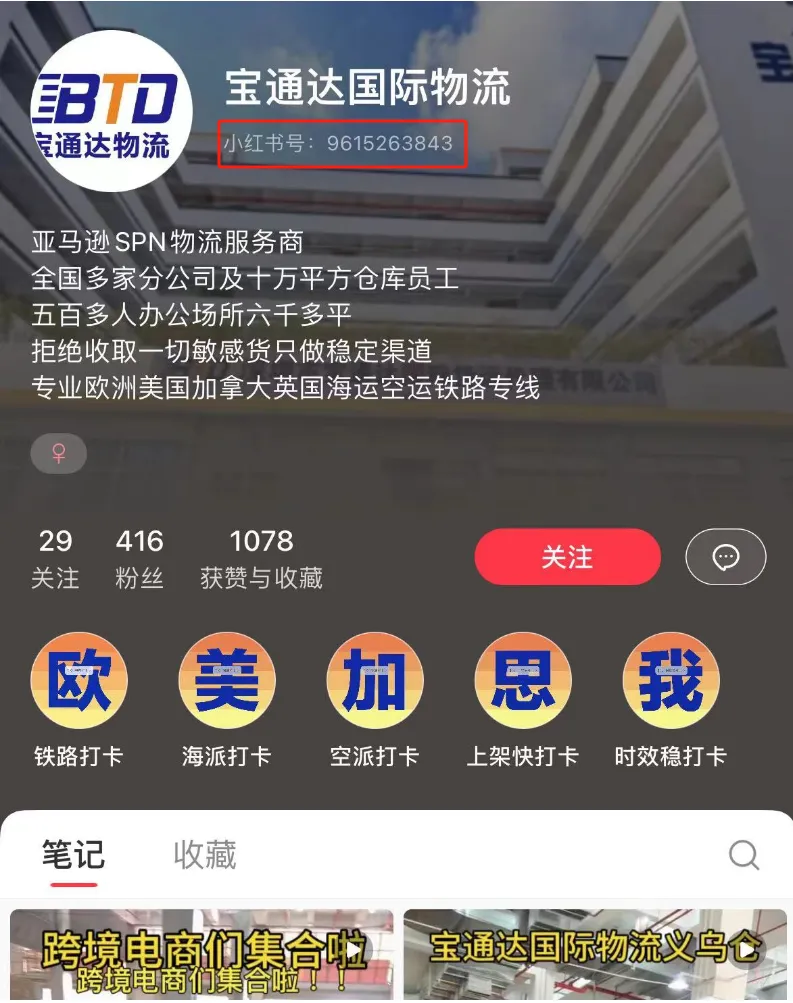Open the 海派打卡 highlight
The image size is (793, 1003).
pyautogui.click(x=226, y=681)
